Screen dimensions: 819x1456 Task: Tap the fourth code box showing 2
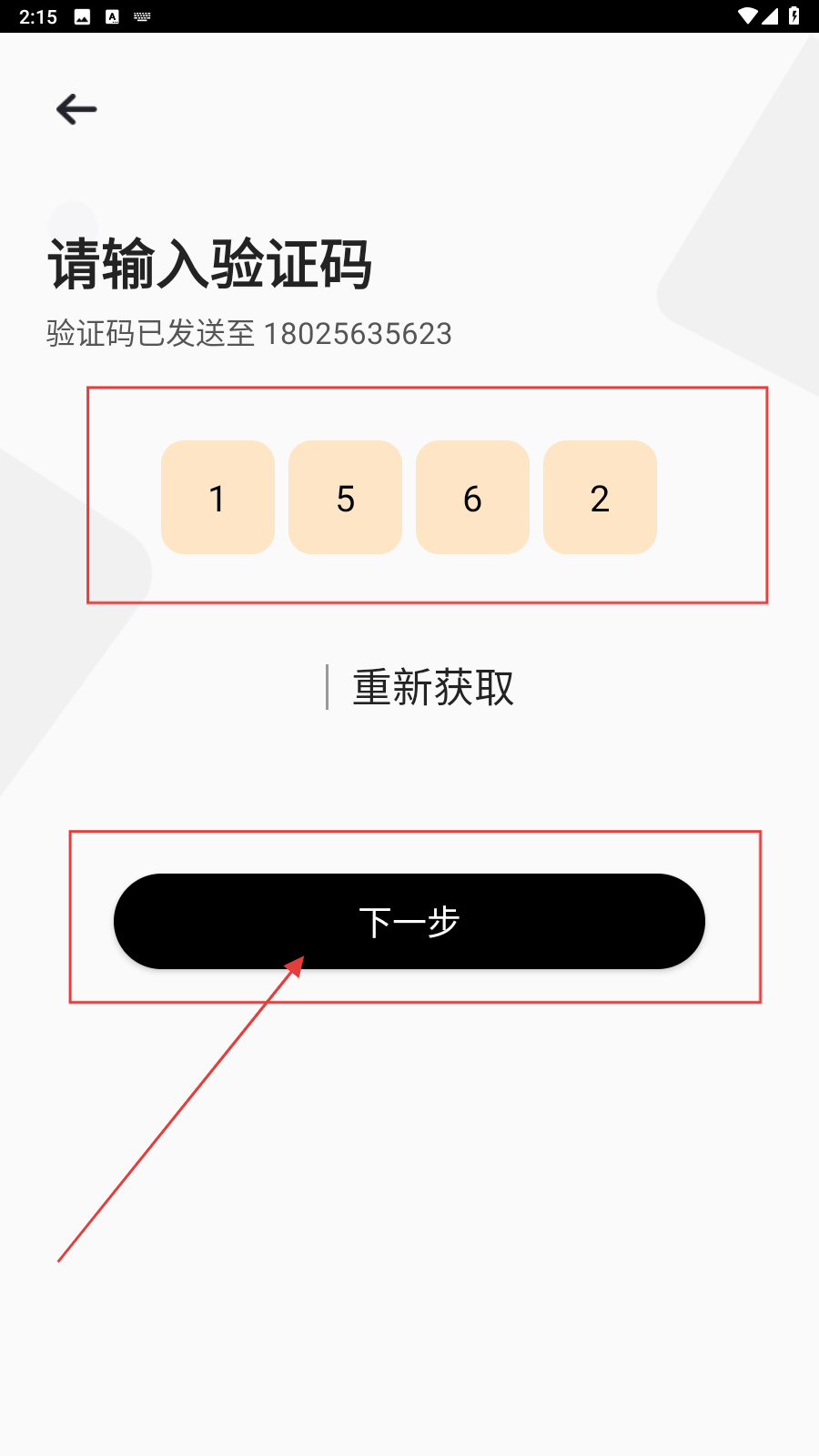(x=600, y=498)
